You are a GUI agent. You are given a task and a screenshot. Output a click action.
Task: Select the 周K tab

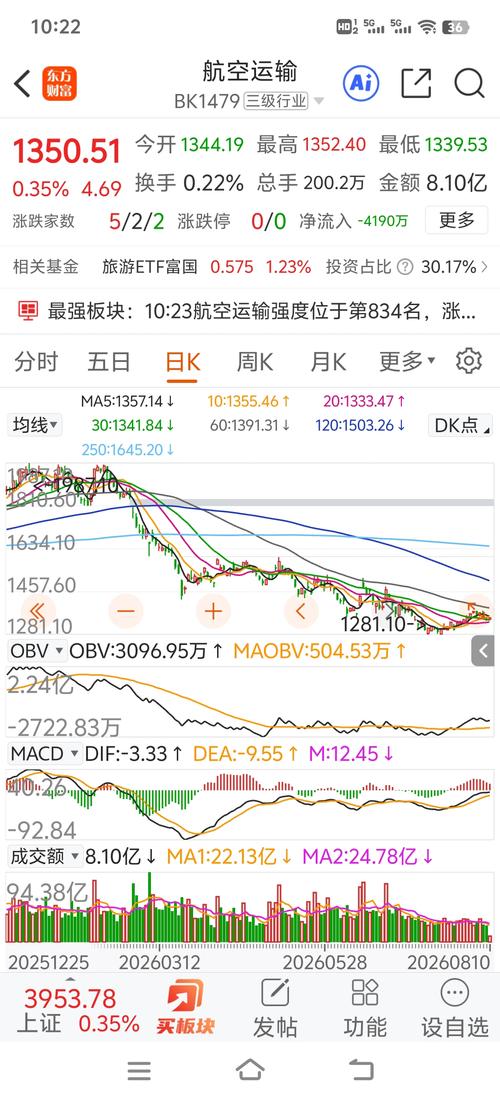click(255, 362)
